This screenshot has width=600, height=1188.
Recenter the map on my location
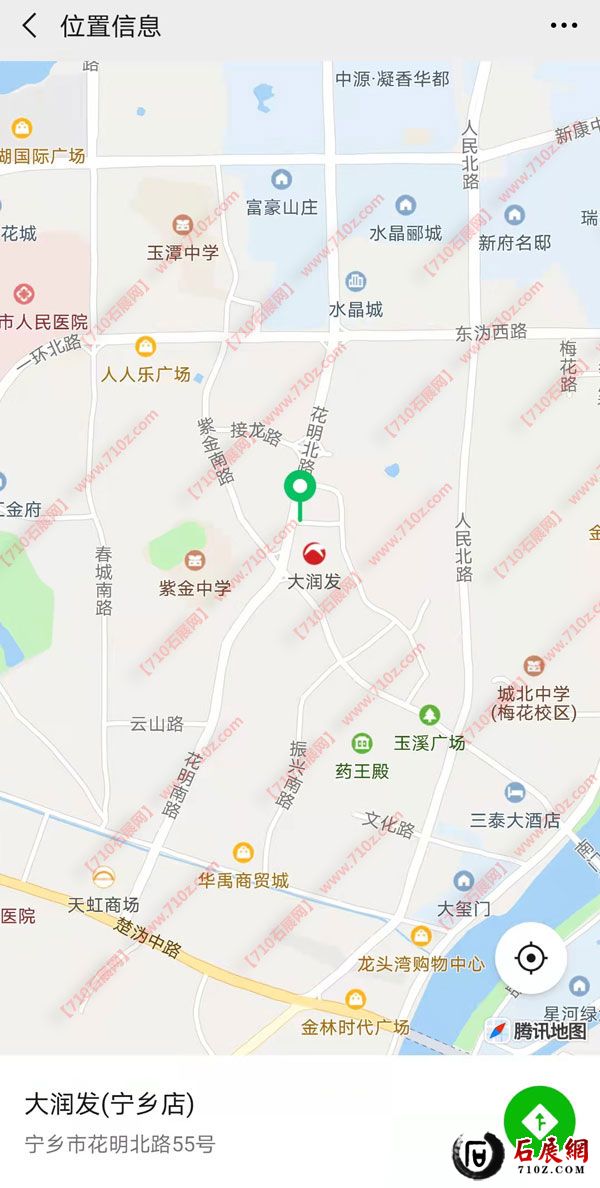tap(530, 958)
